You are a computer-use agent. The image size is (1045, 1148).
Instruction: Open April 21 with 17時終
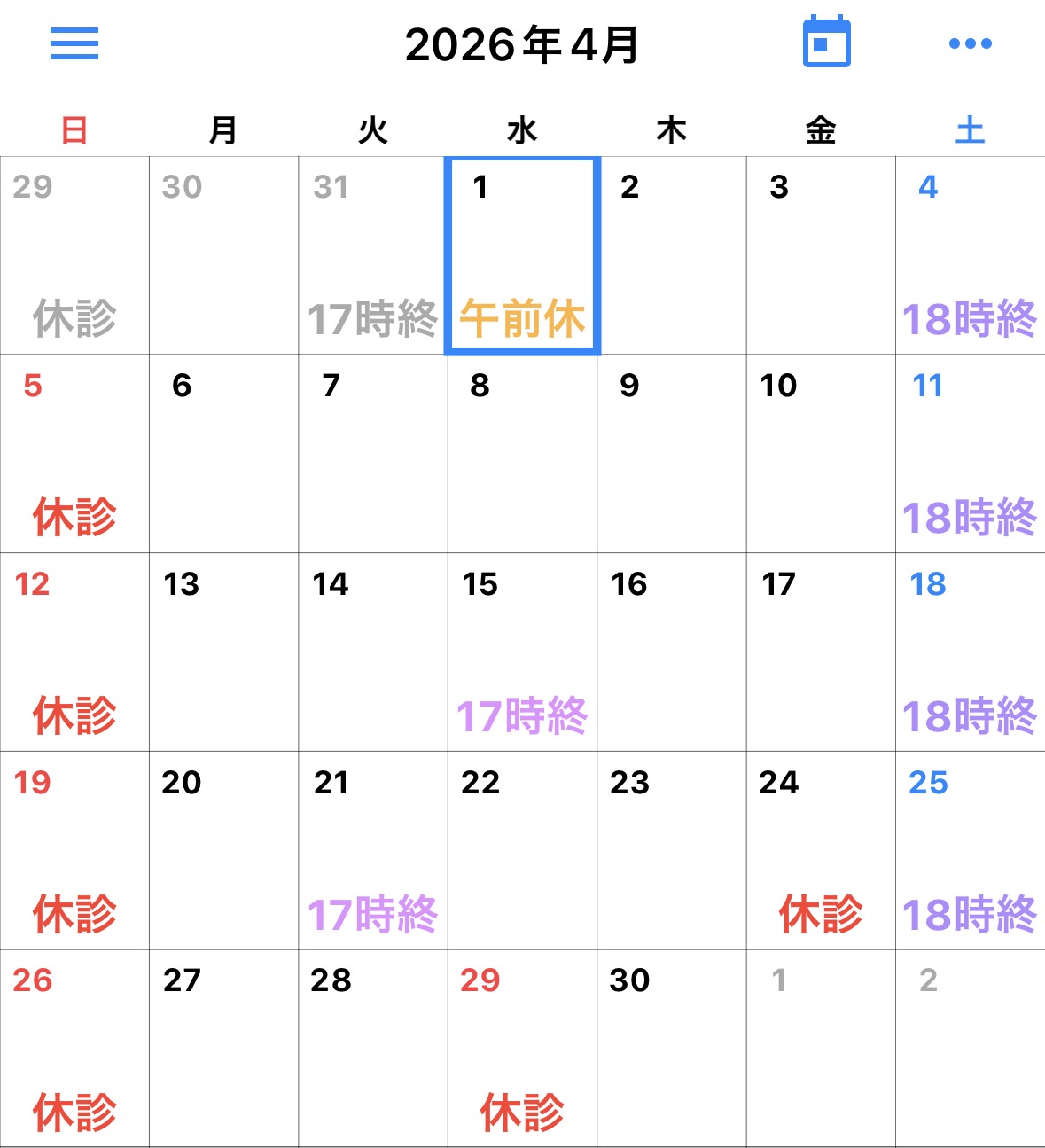click(x=373, y=851)
